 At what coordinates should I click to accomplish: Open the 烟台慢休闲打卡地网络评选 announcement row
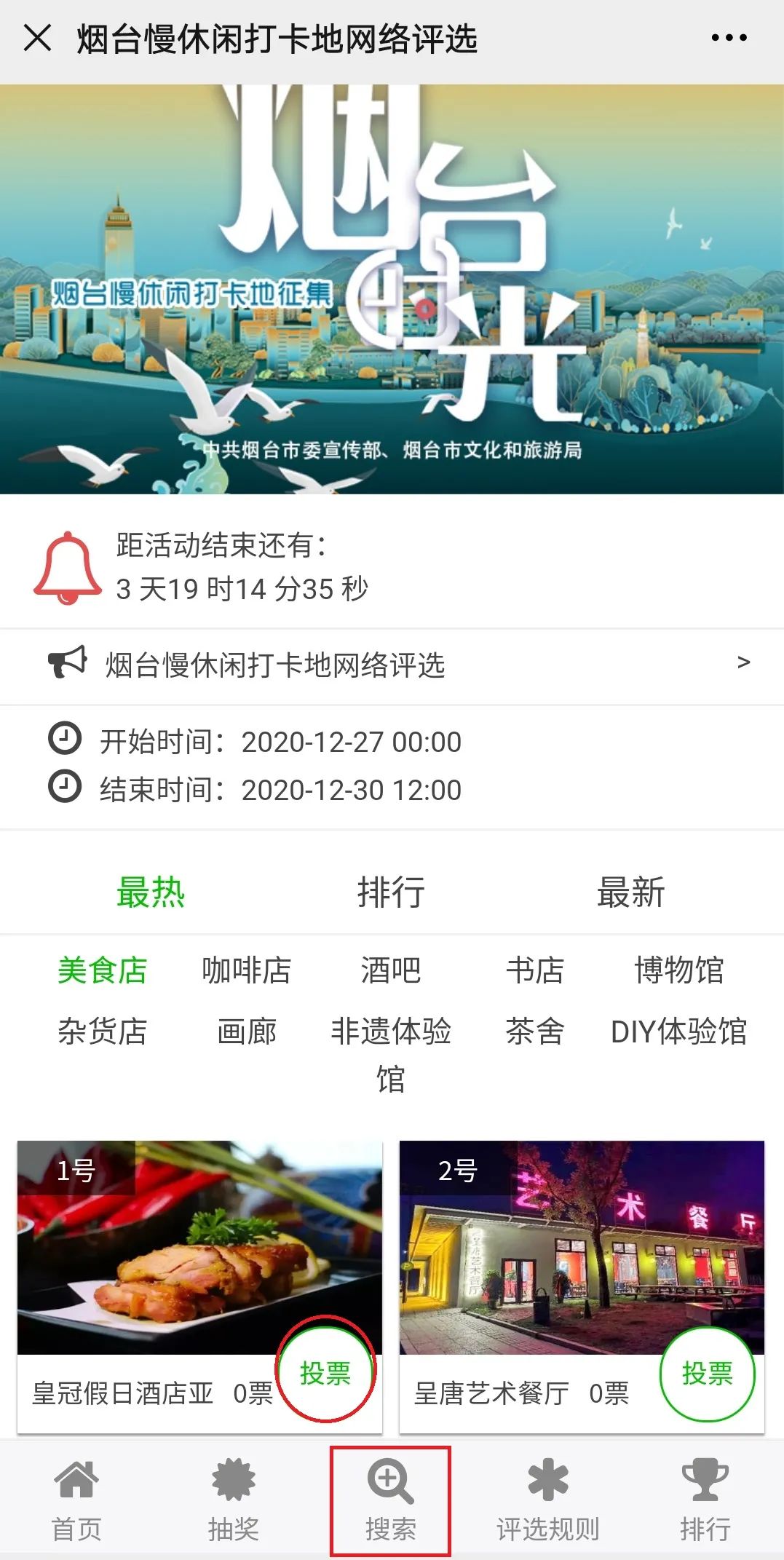[392, 665]
